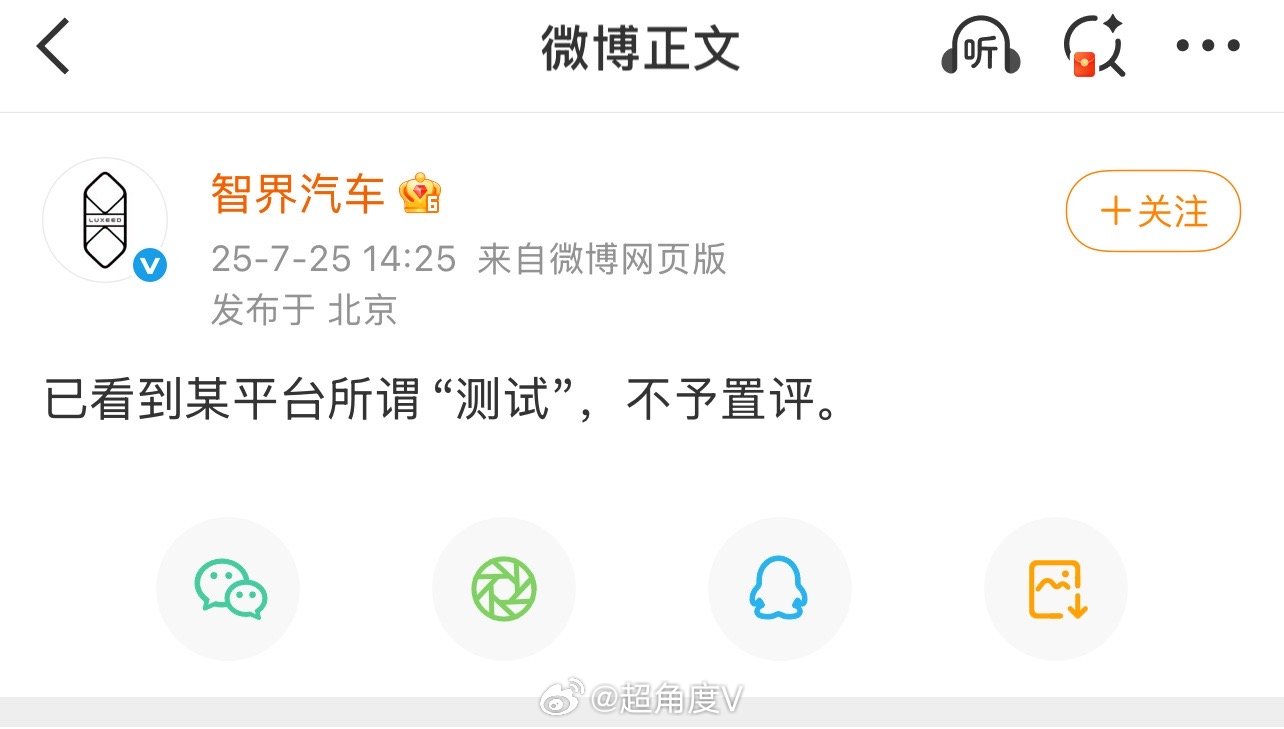Share the post to WeChat
Screen dimensions: 1284x729
click(x=229, y=588)
